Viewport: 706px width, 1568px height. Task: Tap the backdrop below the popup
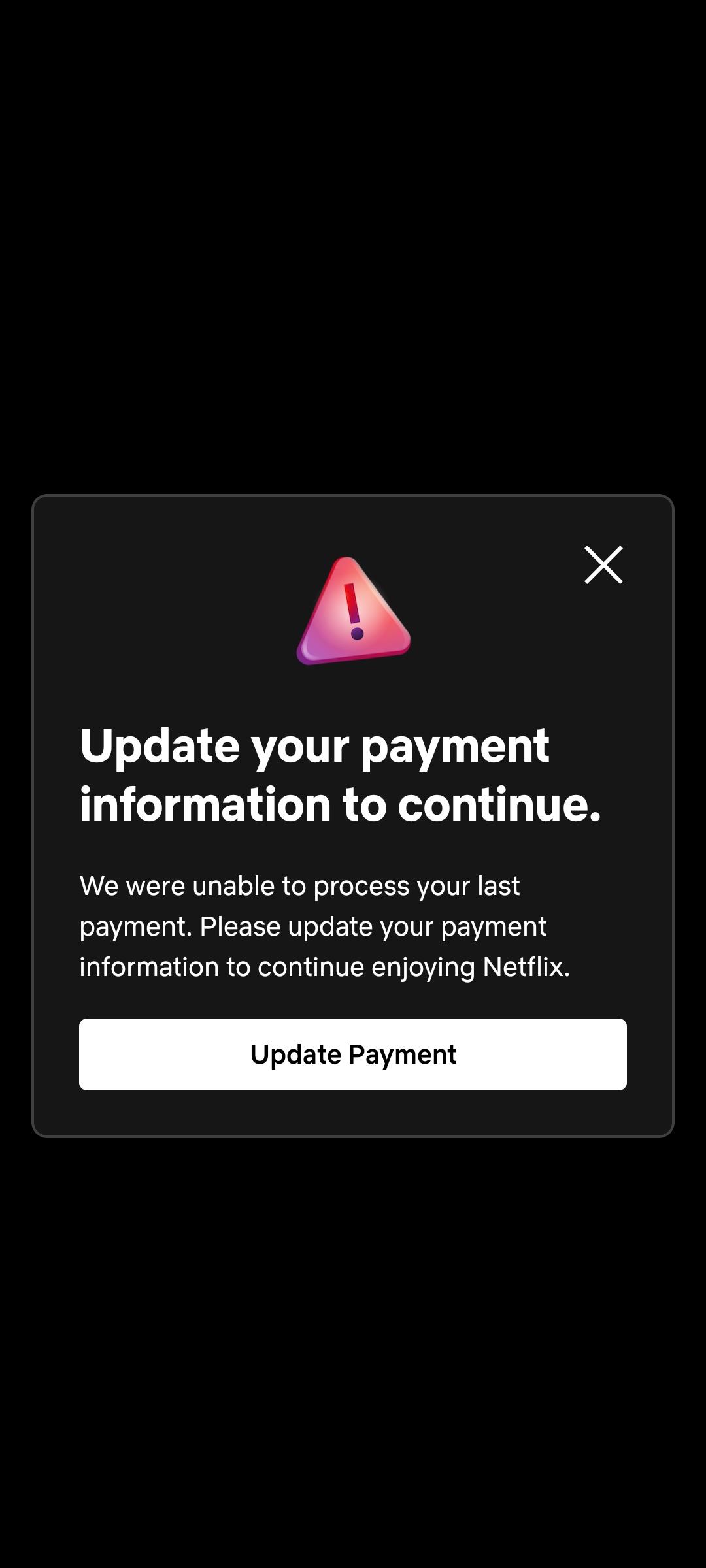pyautogui.click(x=353, y=1307)
